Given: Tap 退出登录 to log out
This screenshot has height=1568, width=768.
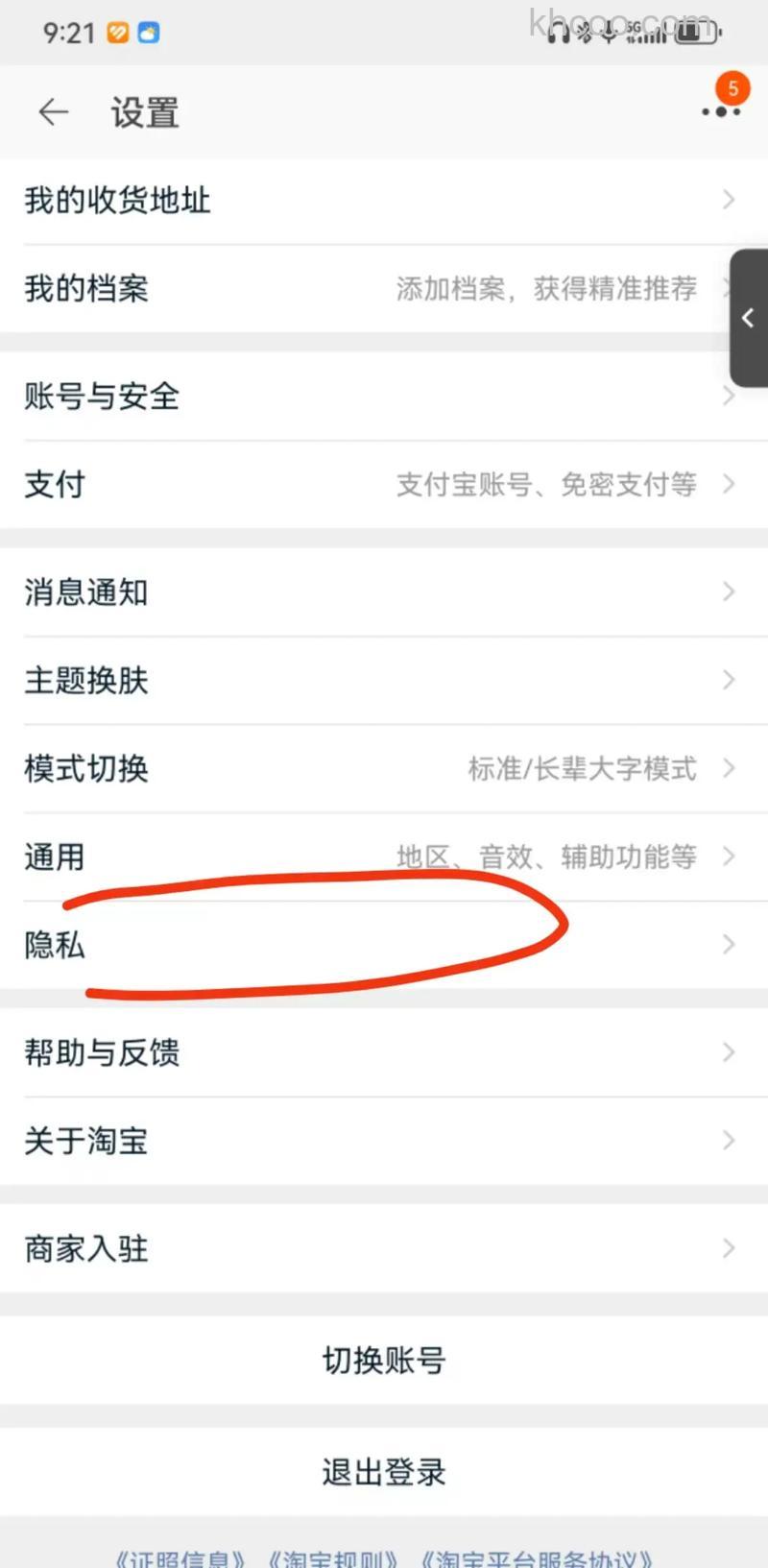Looking at the screenshot, I should point(382,1470).
